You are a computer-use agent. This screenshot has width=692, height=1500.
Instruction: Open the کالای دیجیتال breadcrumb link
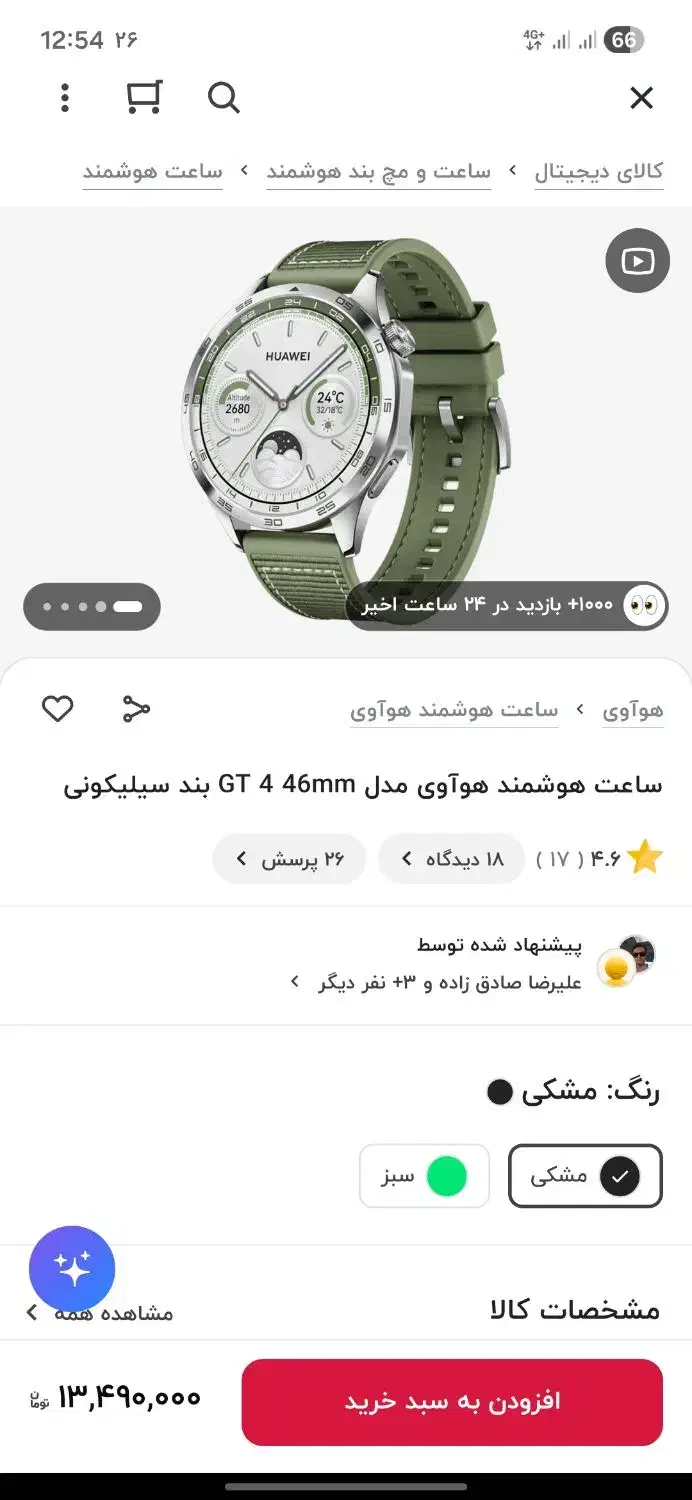598,171
